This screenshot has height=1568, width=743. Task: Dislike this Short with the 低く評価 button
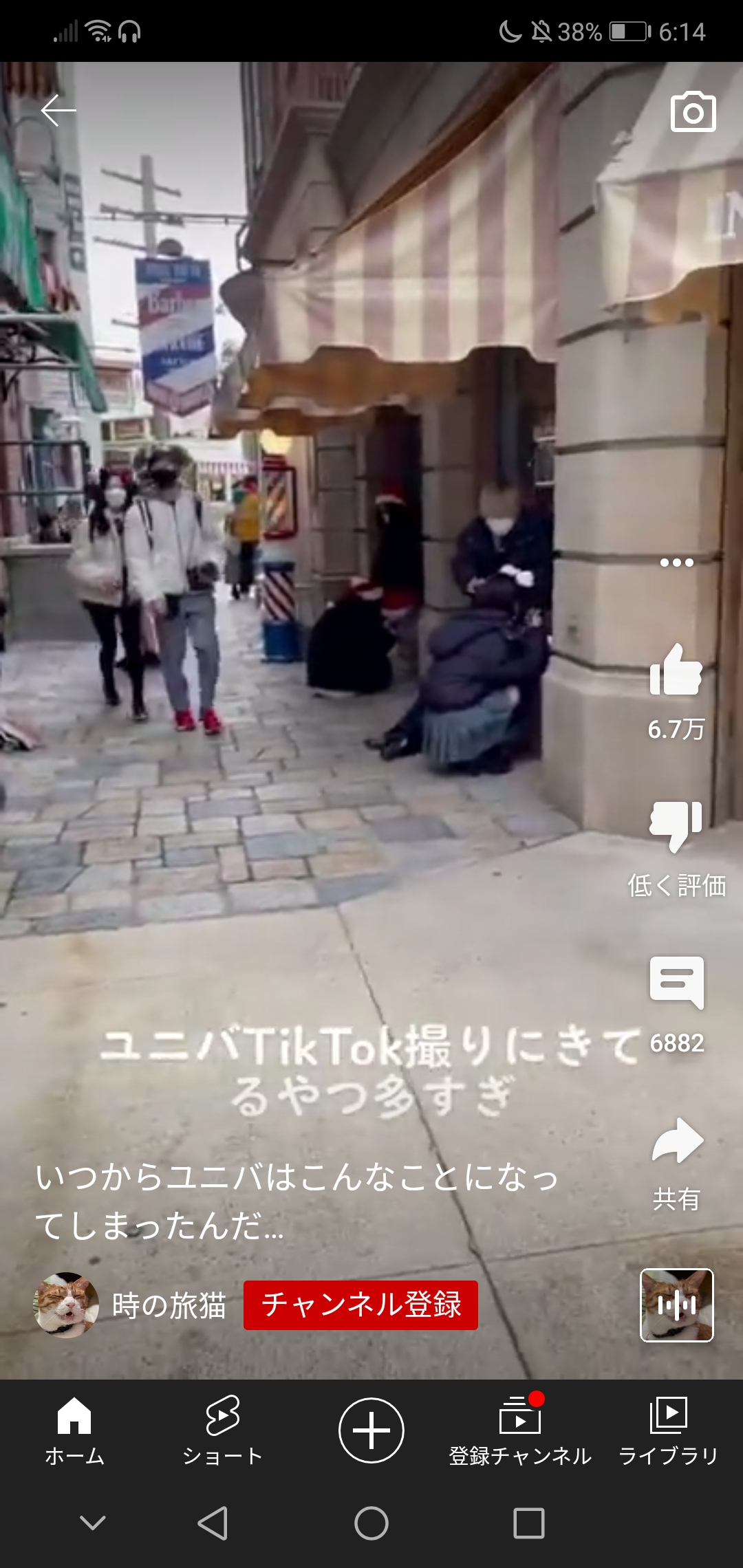(x=676, y=825)
